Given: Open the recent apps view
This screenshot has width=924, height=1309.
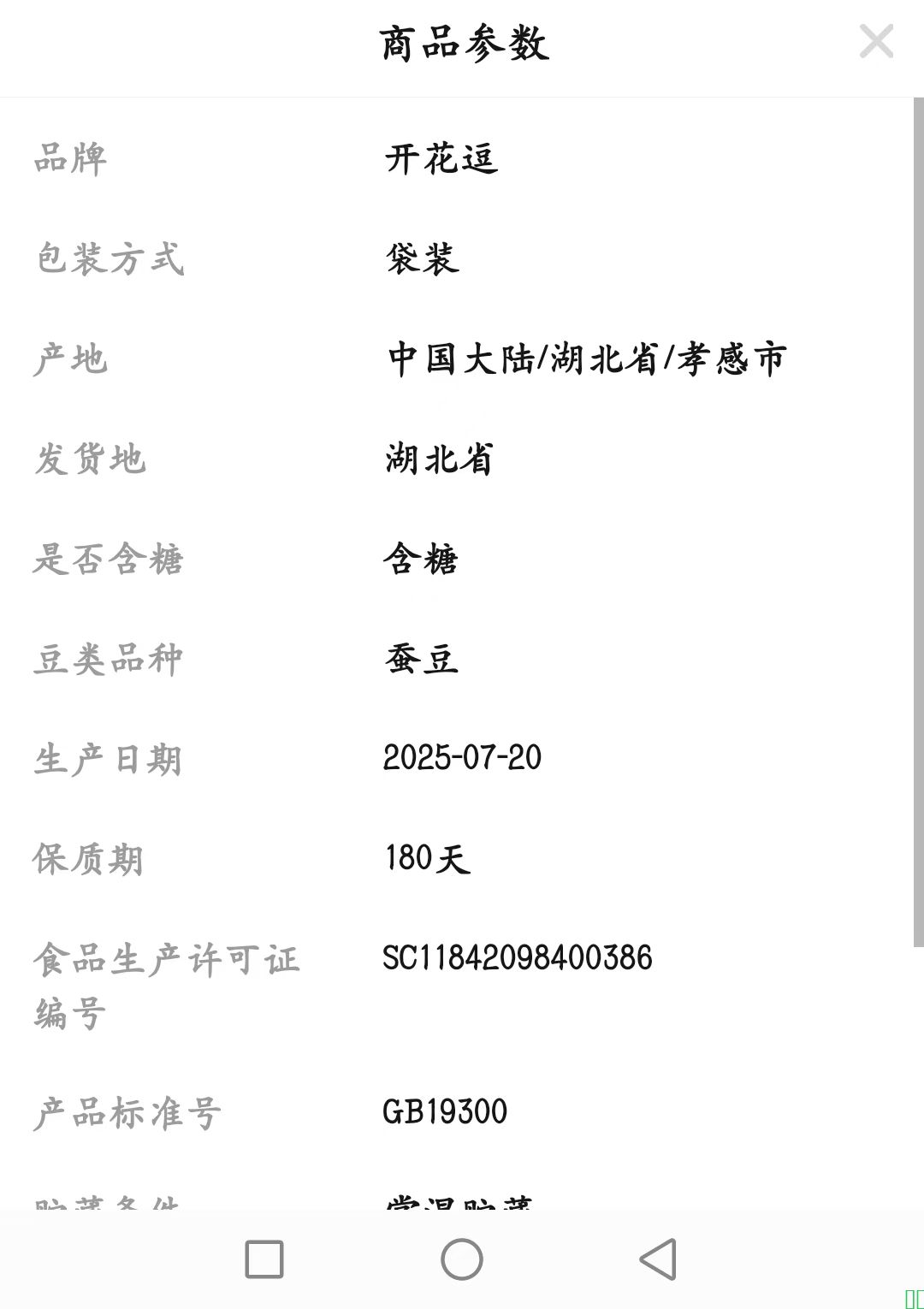Looking at the screenshot, I should (264, 1259).
